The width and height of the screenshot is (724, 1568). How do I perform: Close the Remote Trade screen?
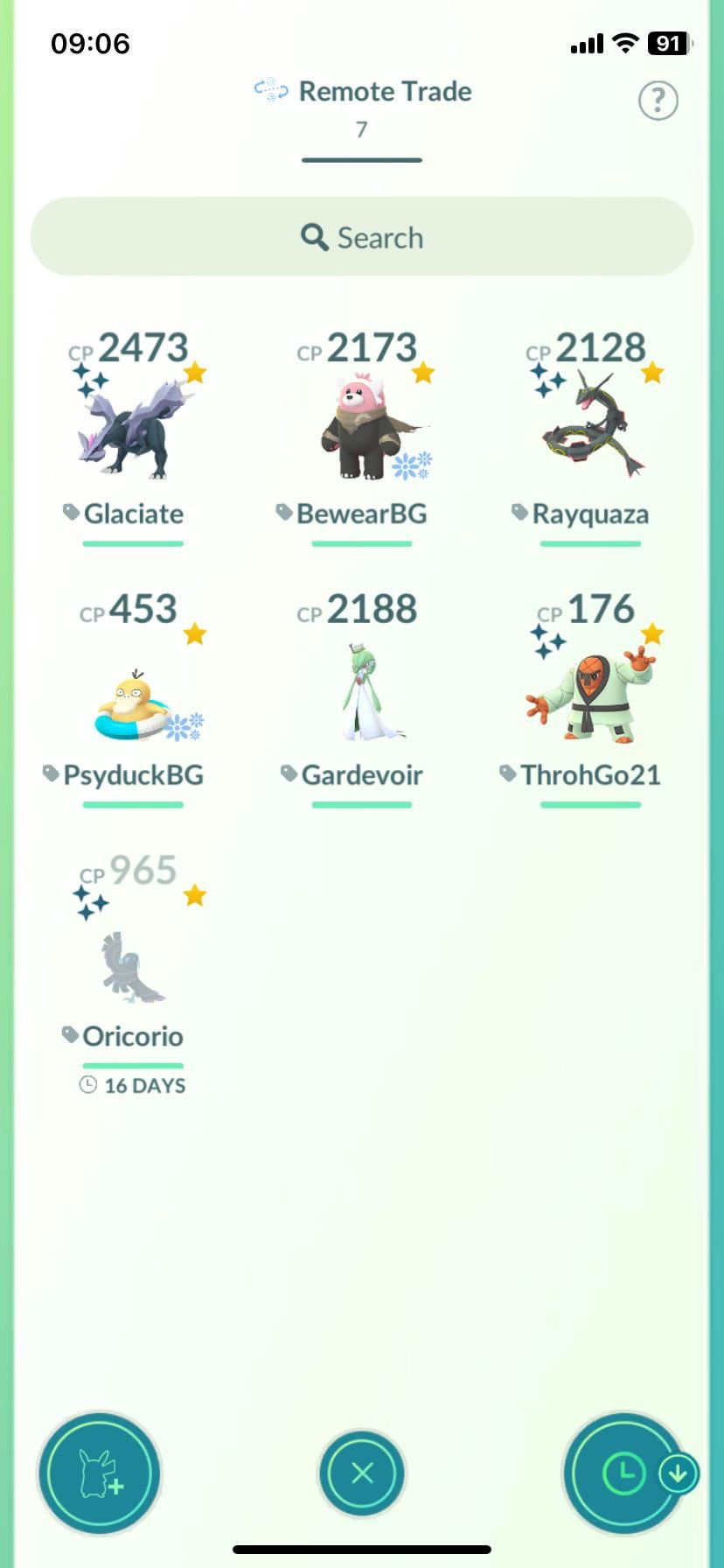[362, 1473]
